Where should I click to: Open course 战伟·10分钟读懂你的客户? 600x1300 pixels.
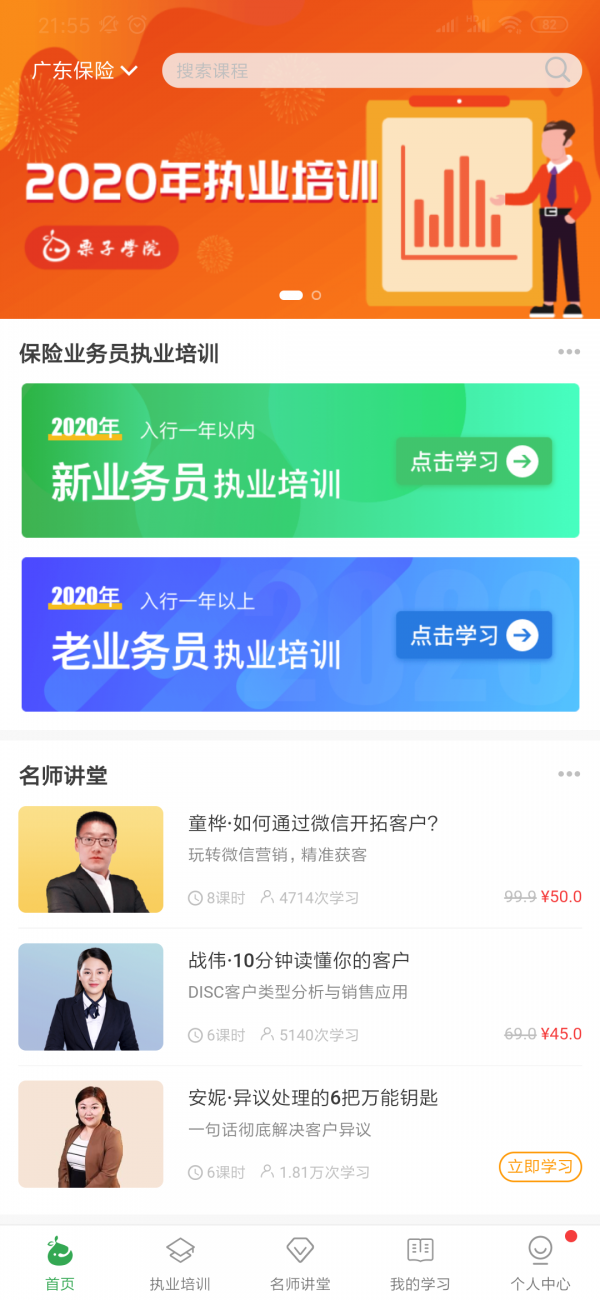tap(299, 961)
